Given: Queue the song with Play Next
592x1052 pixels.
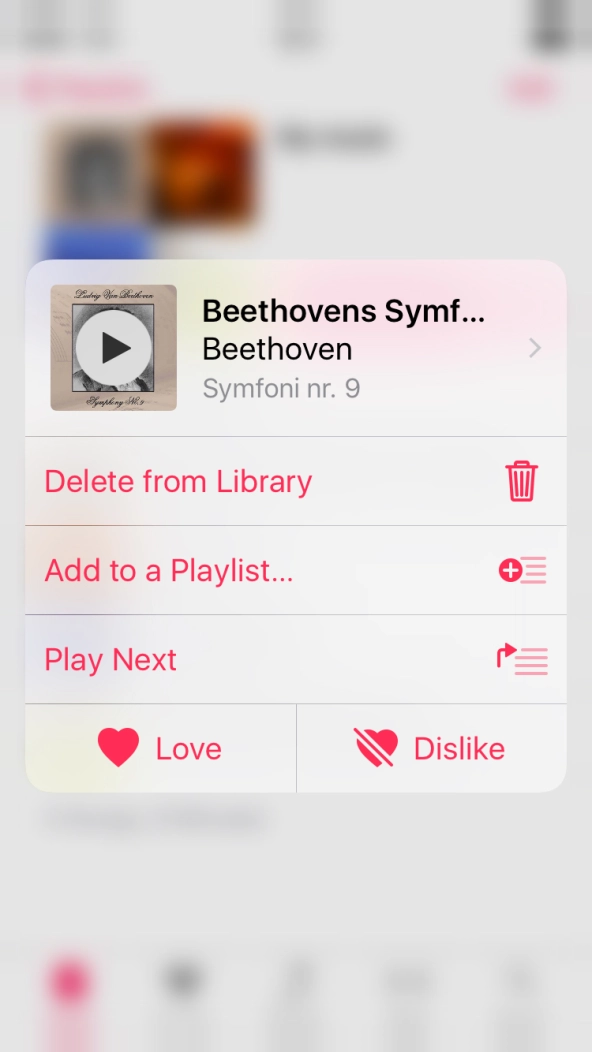Looking at the screenshot, I should (296, 660).
